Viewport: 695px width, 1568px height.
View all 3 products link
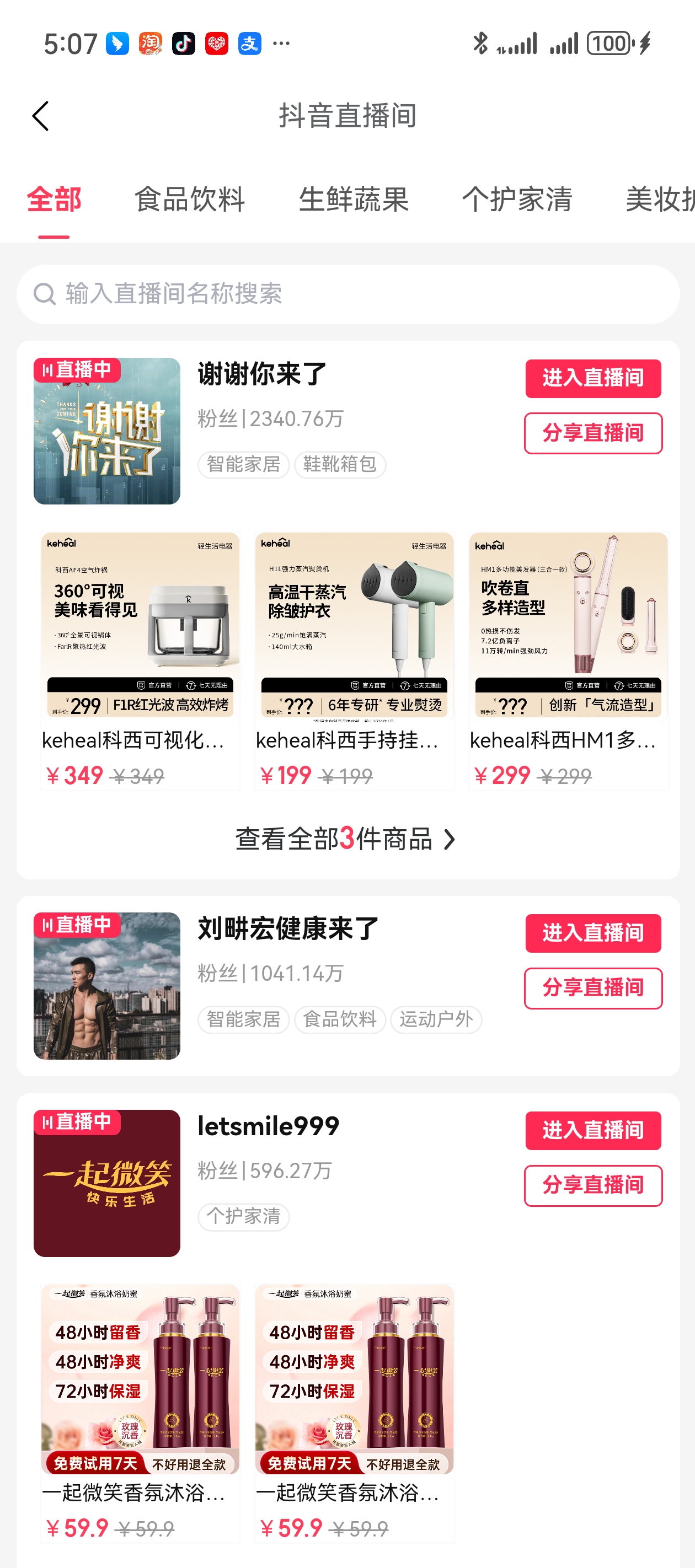pyautogui.click(x=345, y=839)
